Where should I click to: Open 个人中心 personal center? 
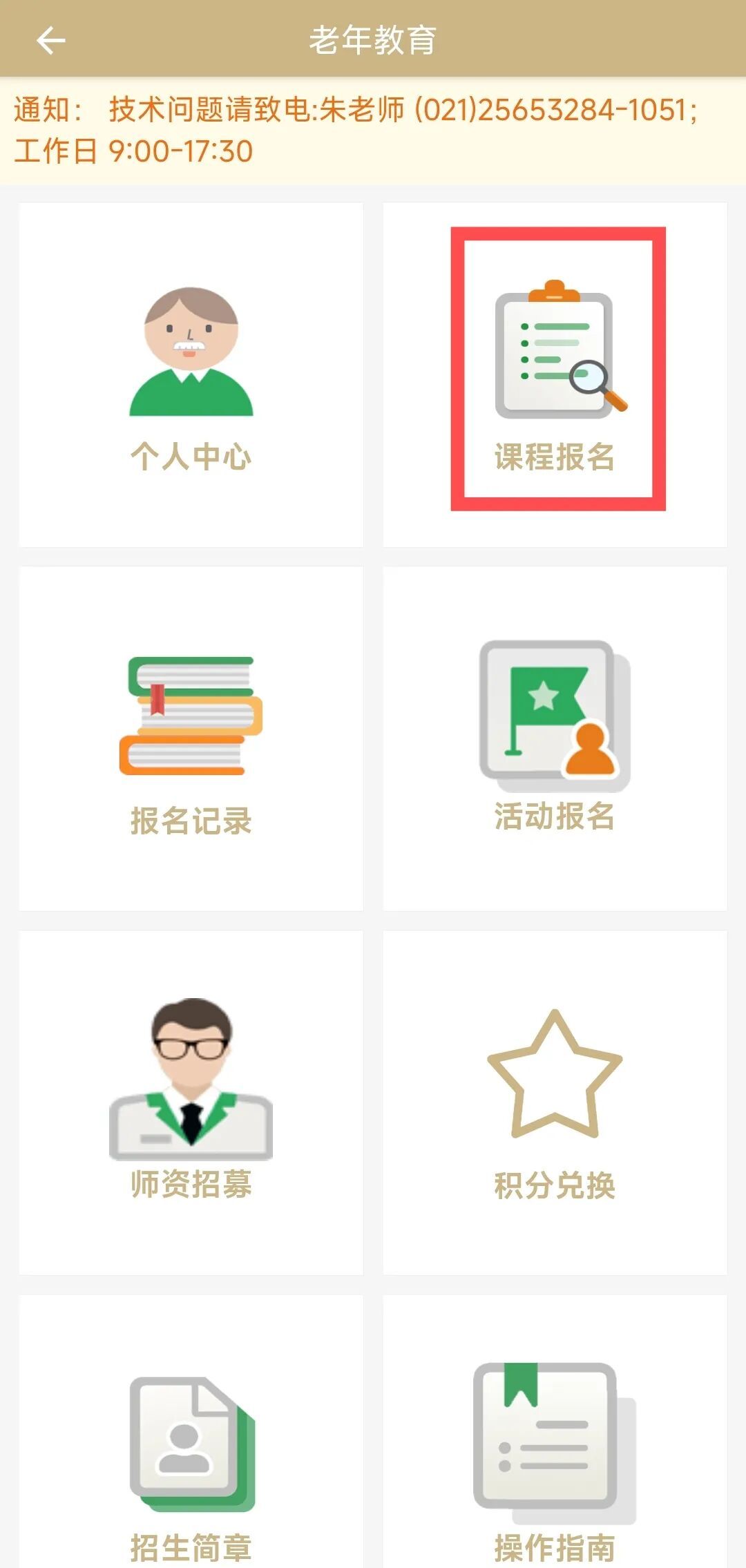(191, 375)
